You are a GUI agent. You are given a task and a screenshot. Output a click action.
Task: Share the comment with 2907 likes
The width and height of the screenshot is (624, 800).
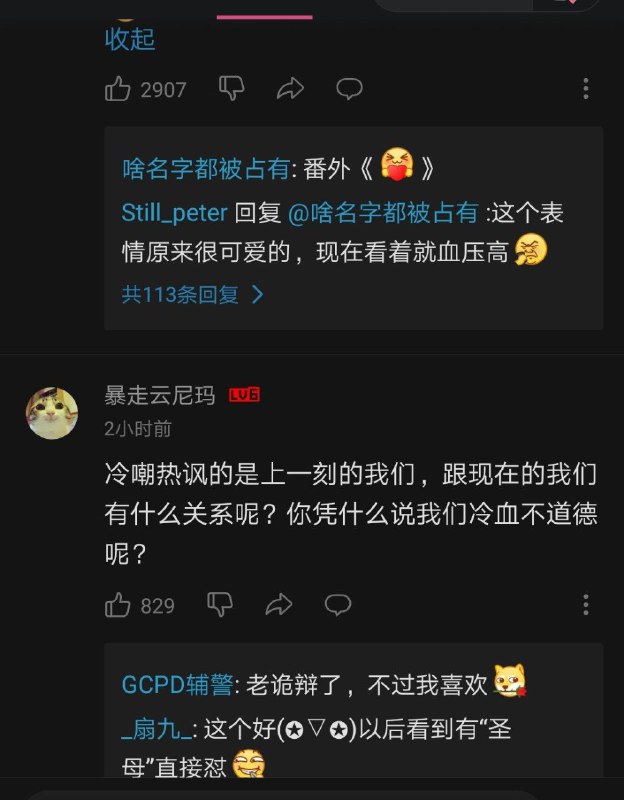click(x=290, y=89)
